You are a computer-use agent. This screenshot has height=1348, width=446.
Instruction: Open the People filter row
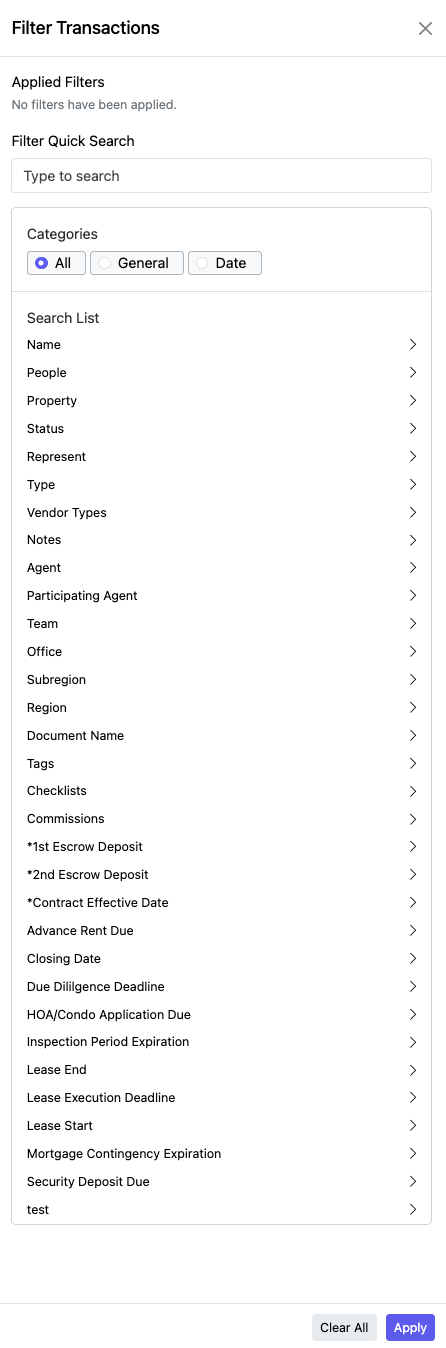click(x=221, y=372)
